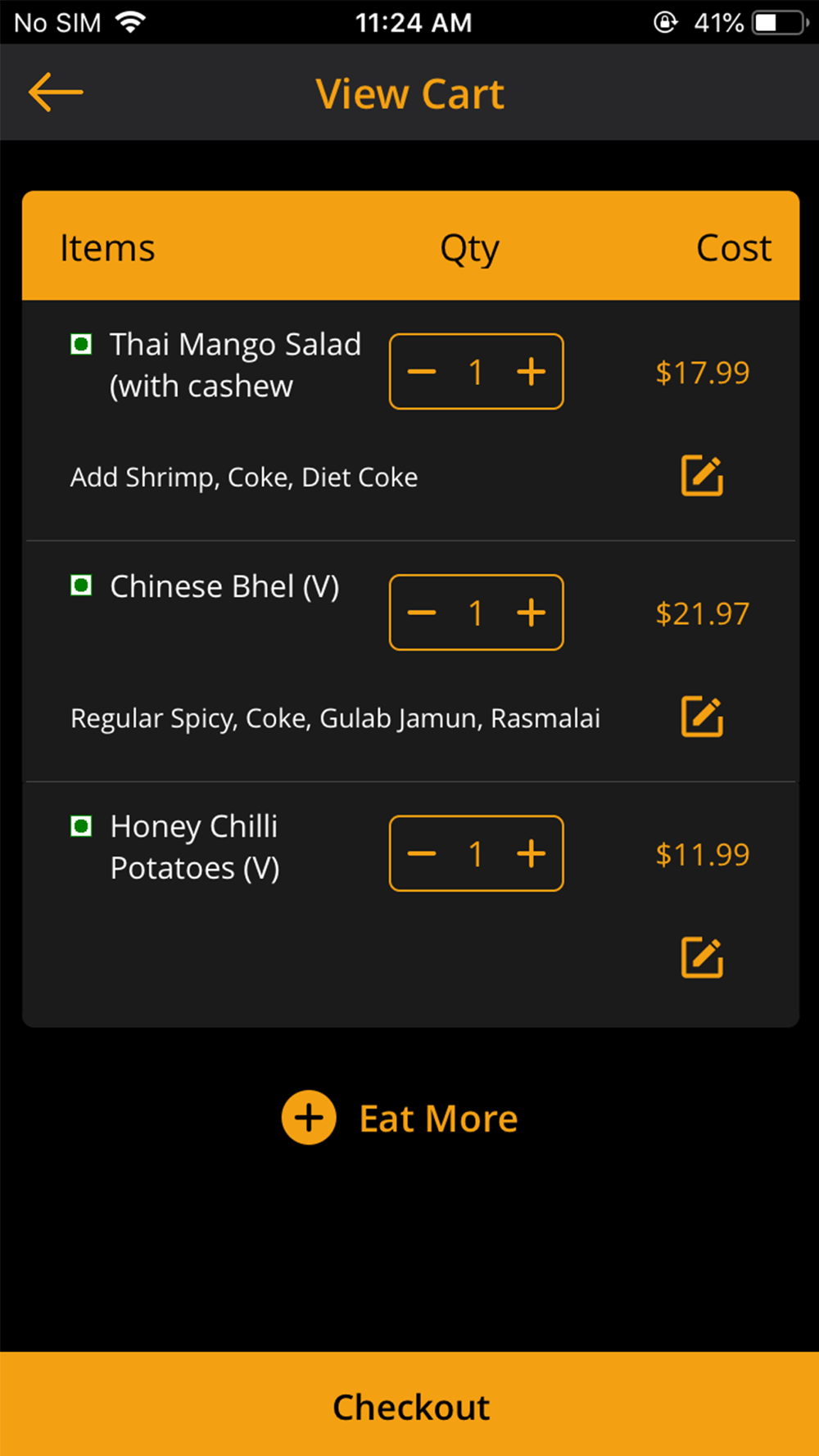Go back using the arrow
Image resolution: width=819 pixels, height=1456 pixels.
tap(56, 92)
